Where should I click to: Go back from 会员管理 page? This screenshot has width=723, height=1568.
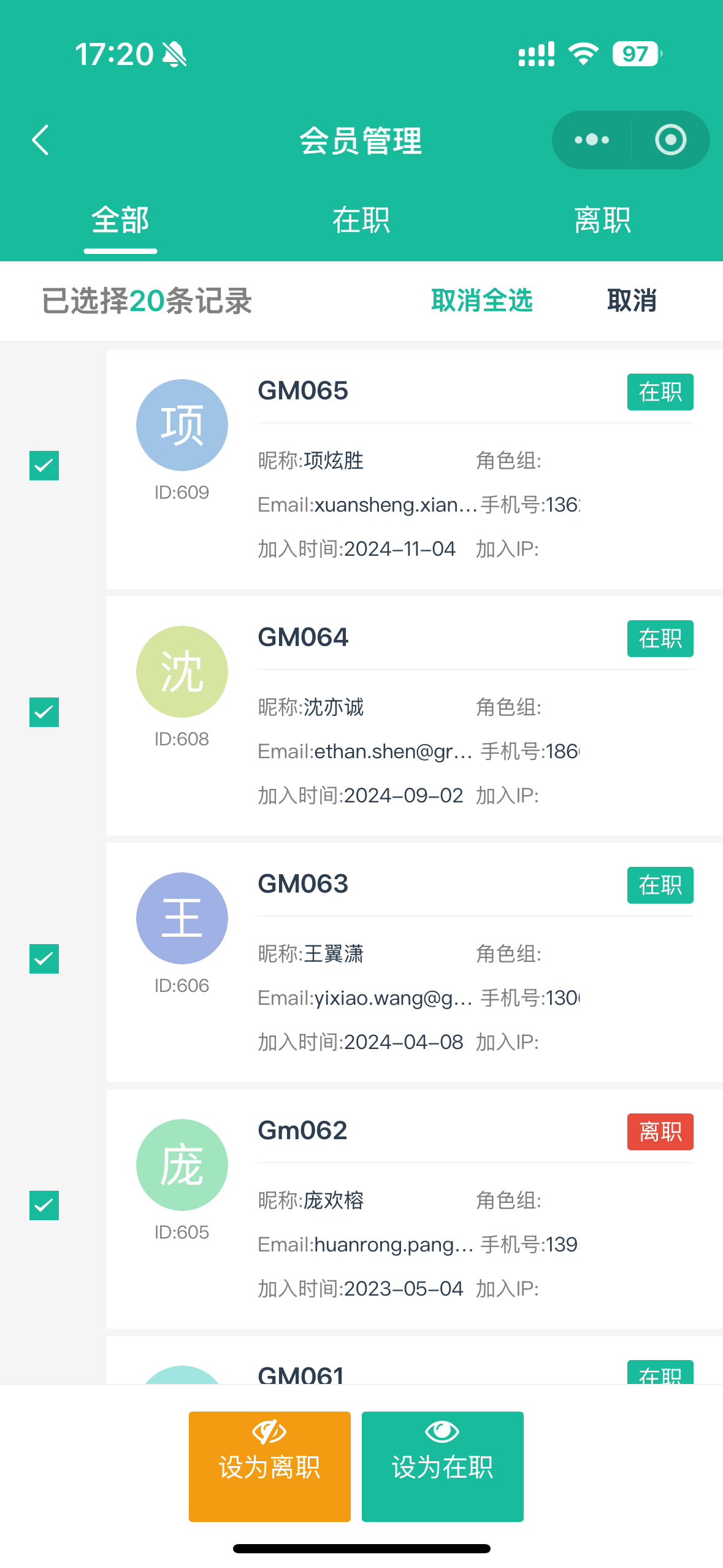(x=40, y=140)
